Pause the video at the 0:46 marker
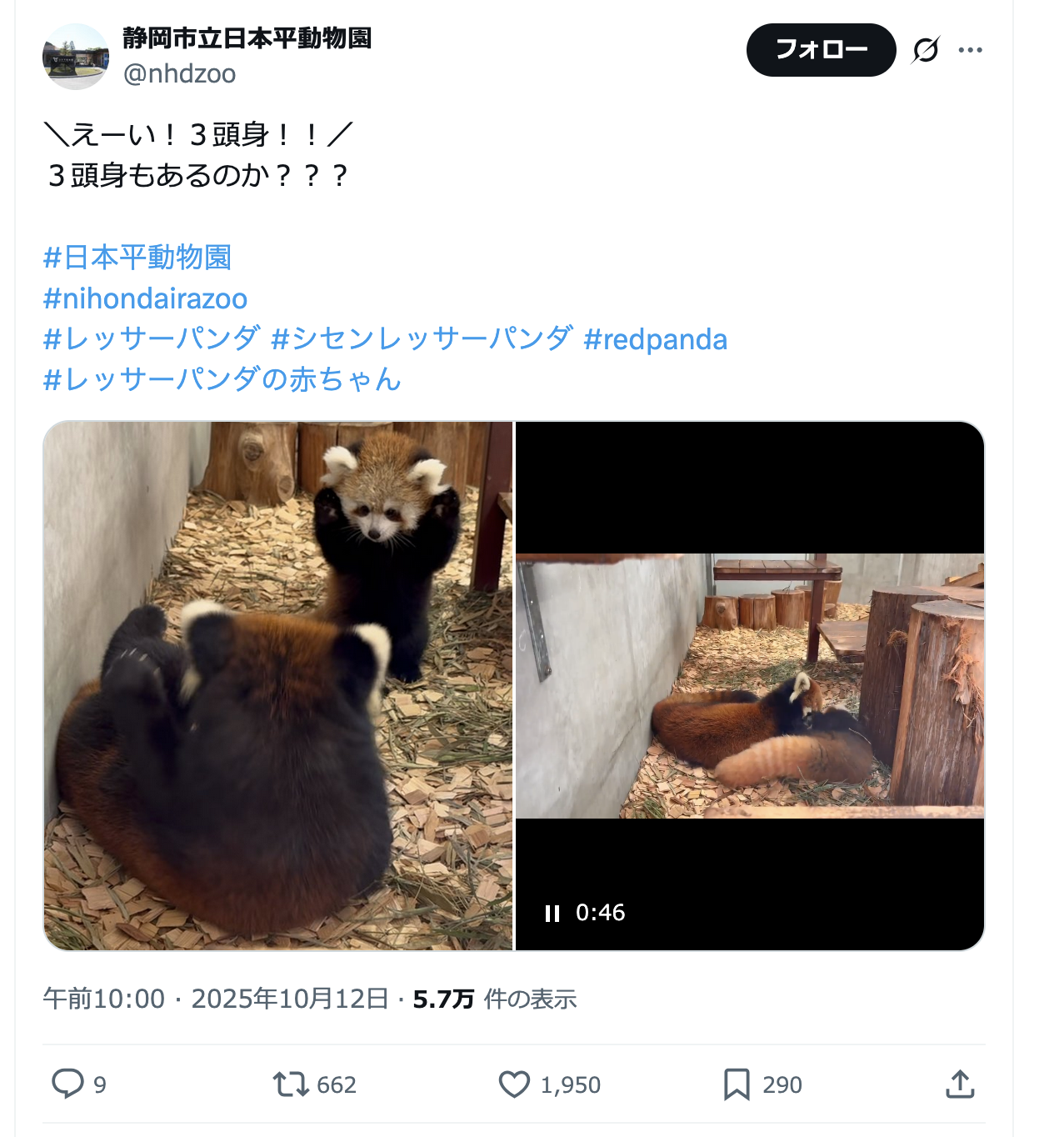The image size is (1064, 1137). pyautogui.click(x=552, y=914)
